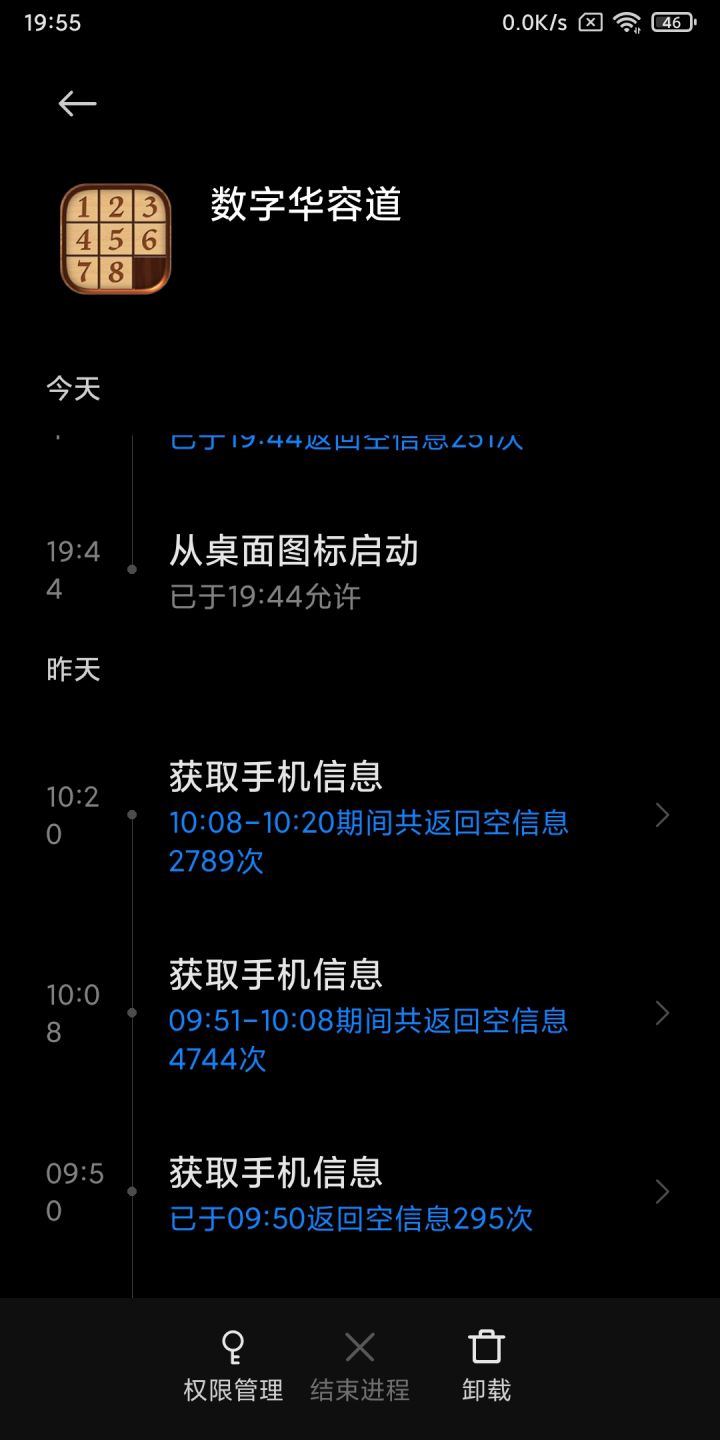720x1440 pixels.
Task: Tap 卸载 to uninstall the app
Action: point(486,1366)
